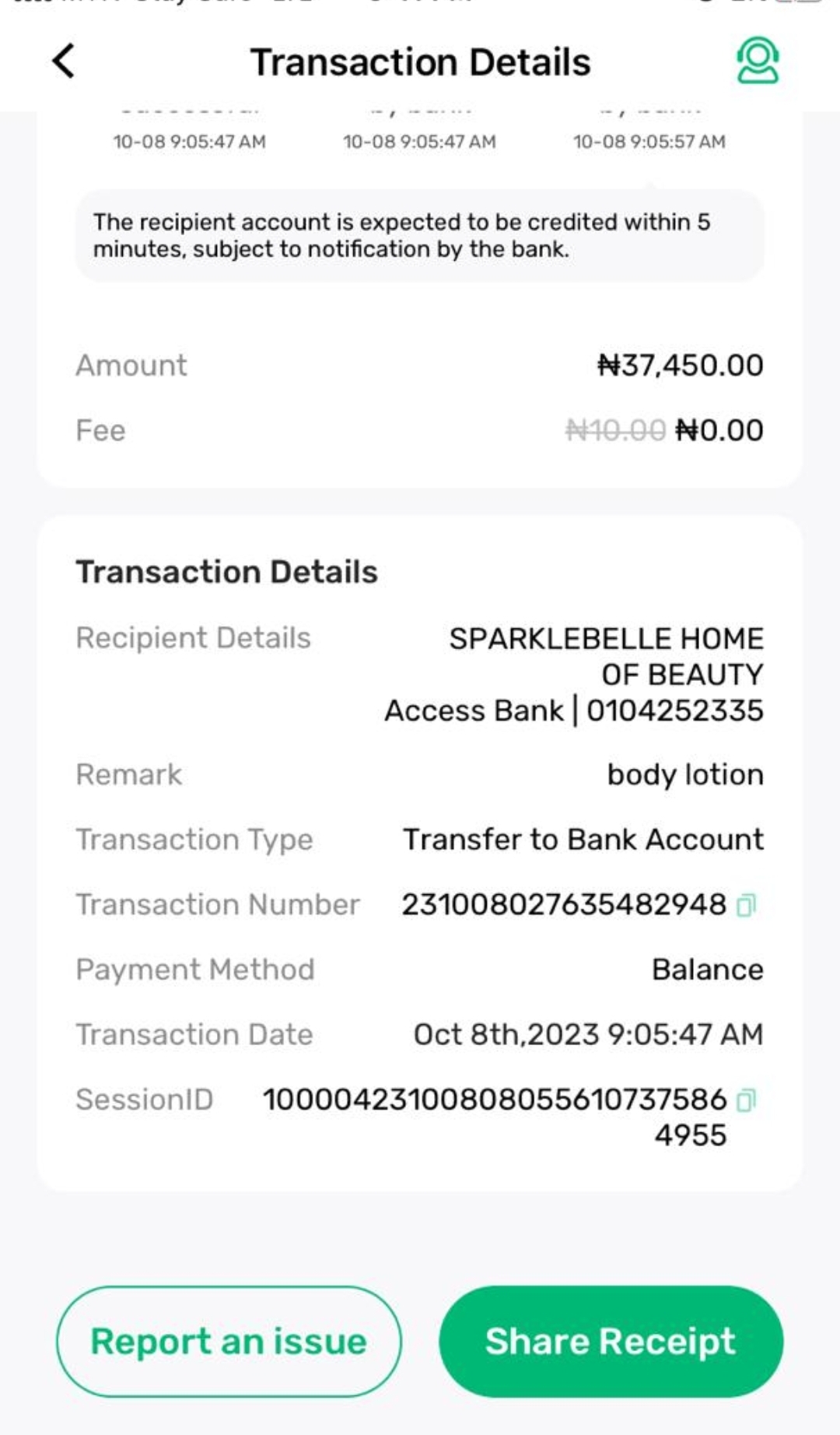
Task: Open the customer support headset icon
Action: coord(758,61)
